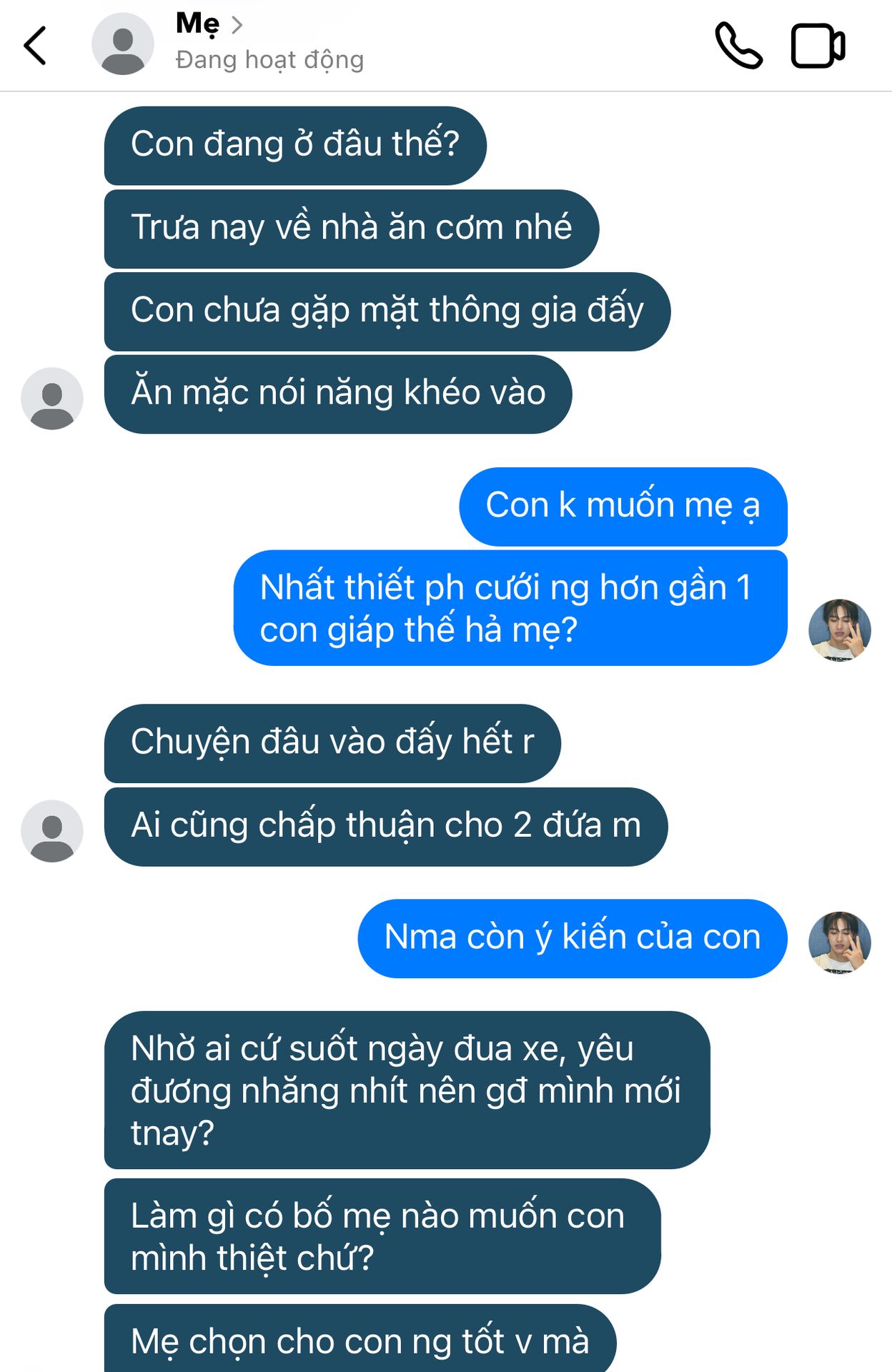Go back to the chat list
Screen dimensions: 892x1372
pos(36,46)
